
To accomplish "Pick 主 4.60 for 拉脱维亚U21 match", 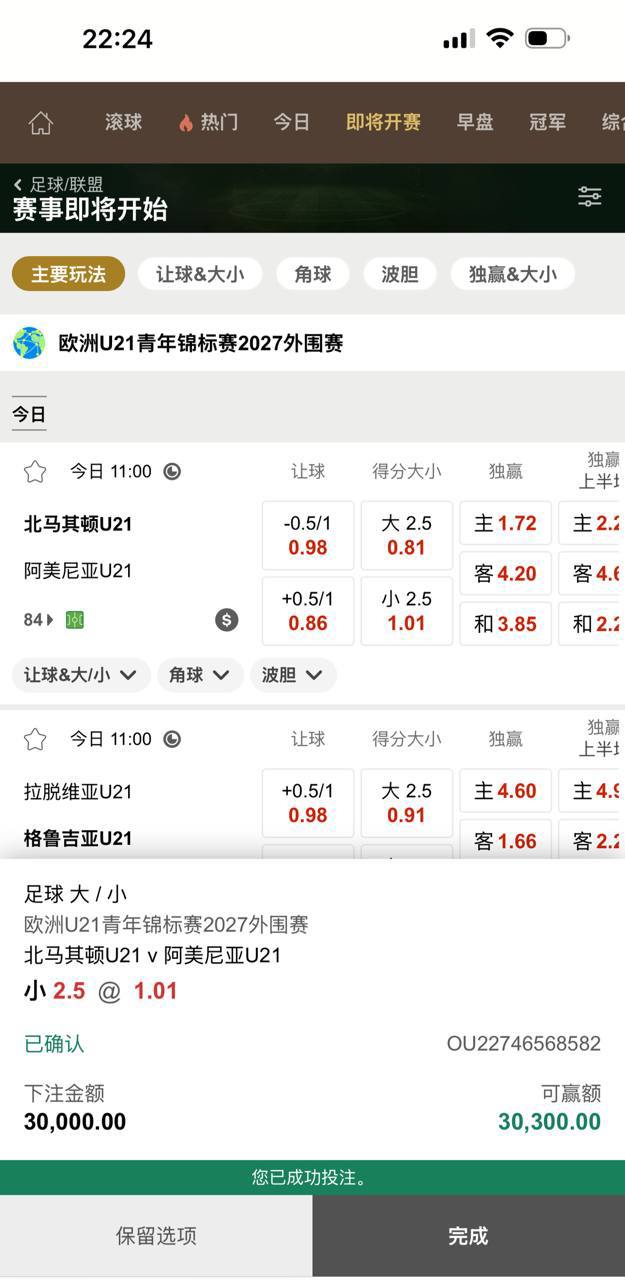I will [x=505, y=791].
